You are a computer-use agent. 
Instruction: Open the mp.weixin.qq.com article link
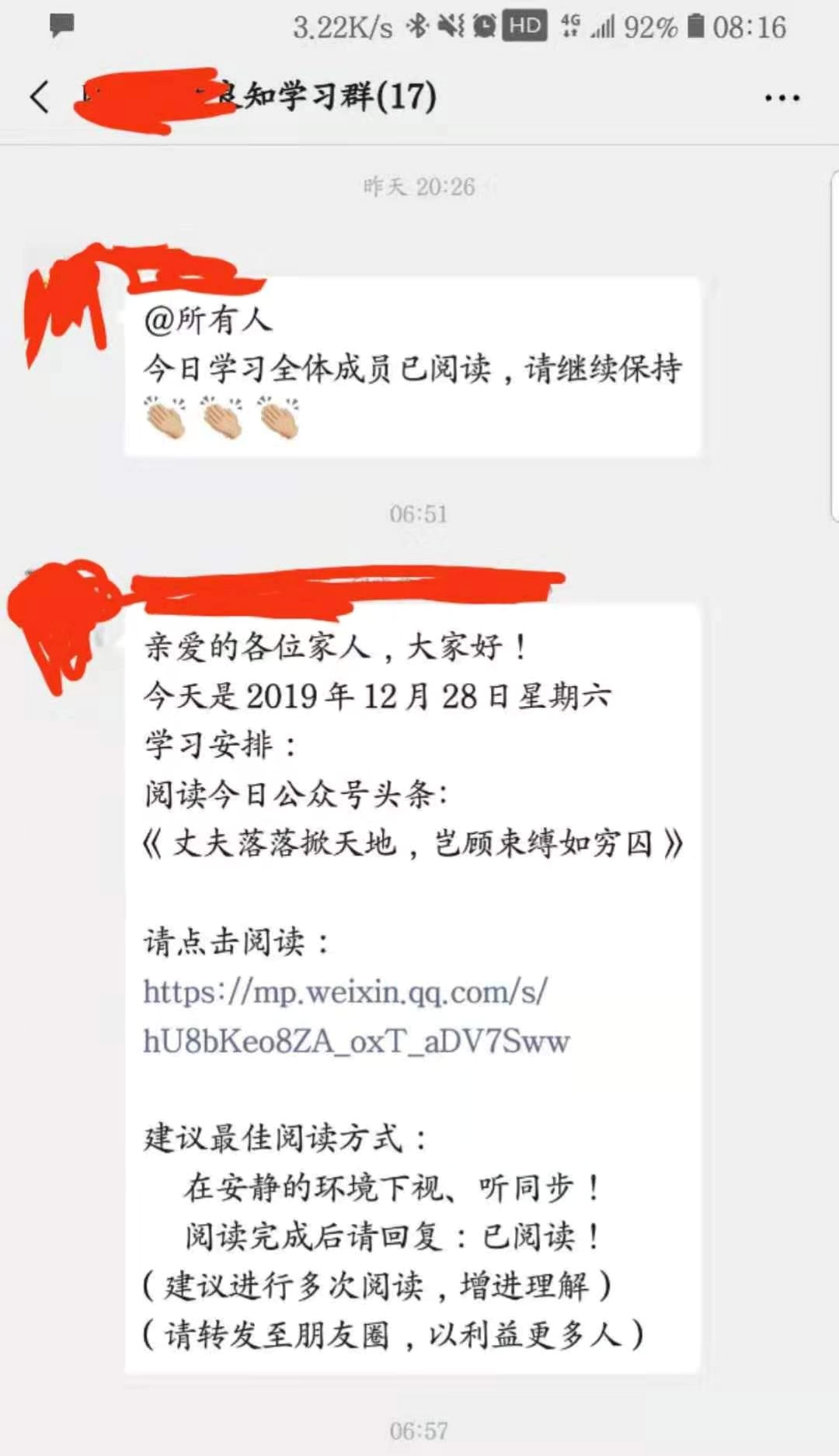click(x=346, y=992)
